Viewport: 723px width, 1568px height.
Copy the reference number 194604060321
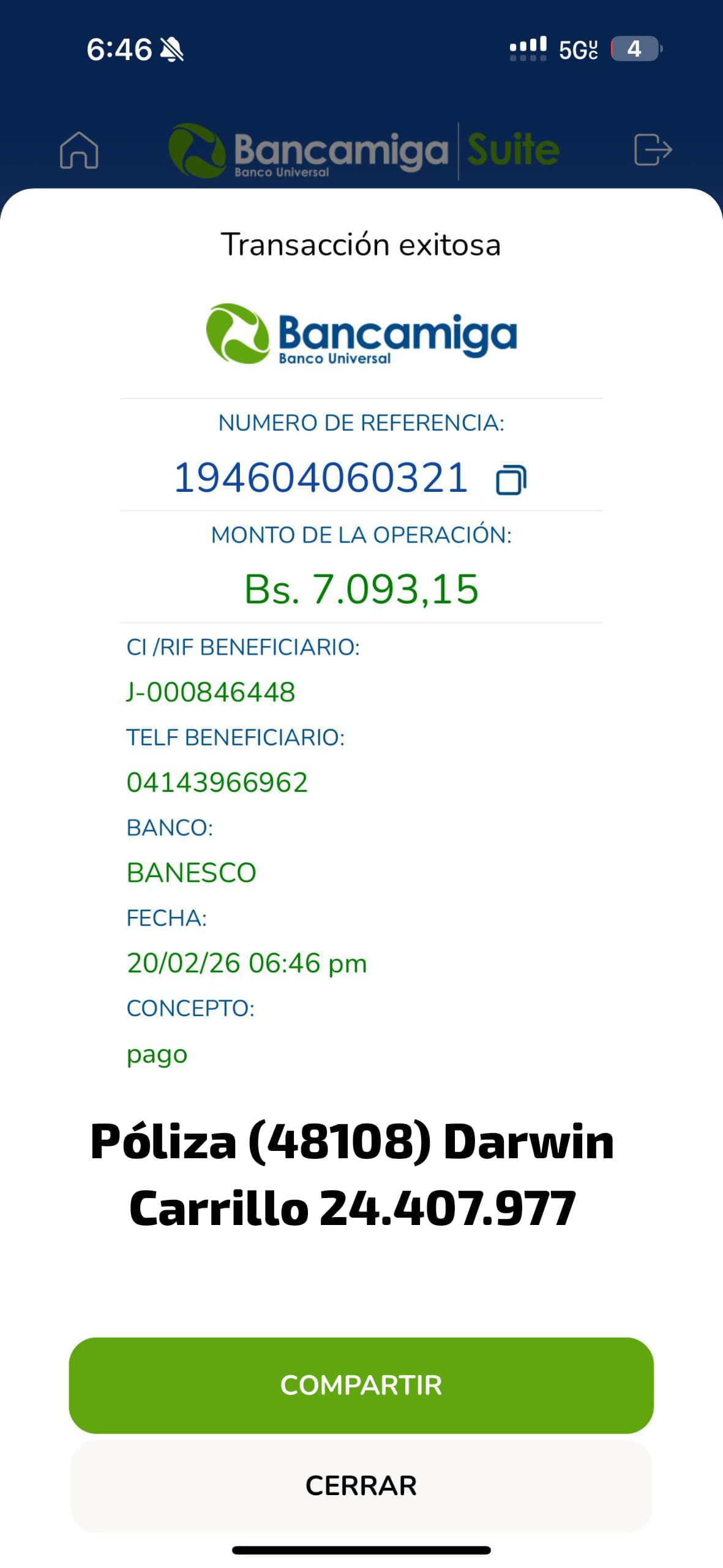[511, 480]
